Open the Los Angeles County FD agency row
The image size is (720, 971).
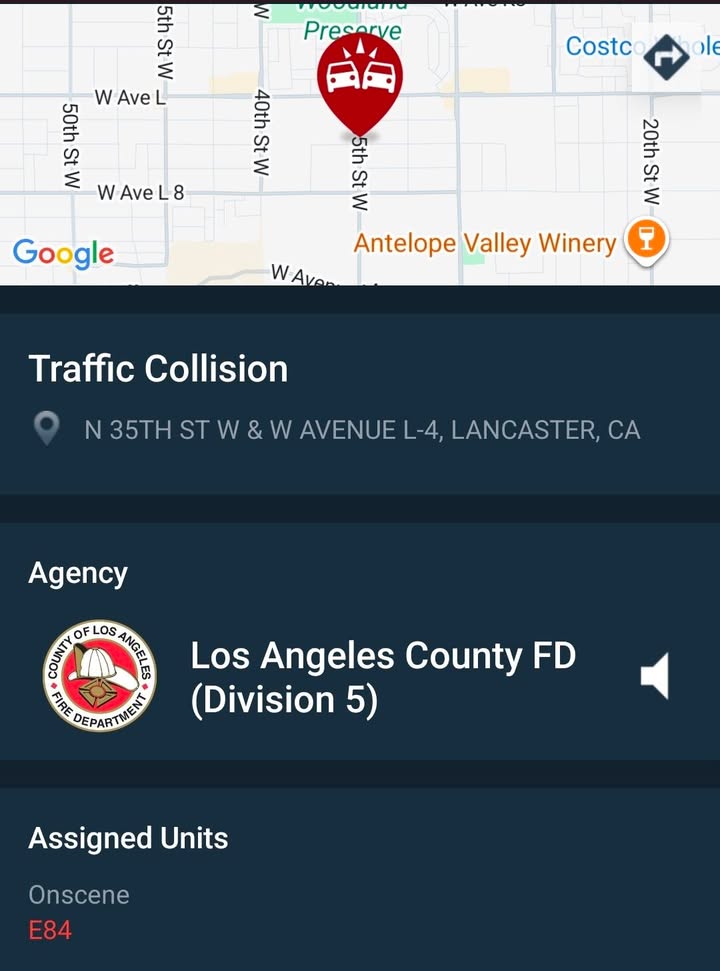pos(360,676)
